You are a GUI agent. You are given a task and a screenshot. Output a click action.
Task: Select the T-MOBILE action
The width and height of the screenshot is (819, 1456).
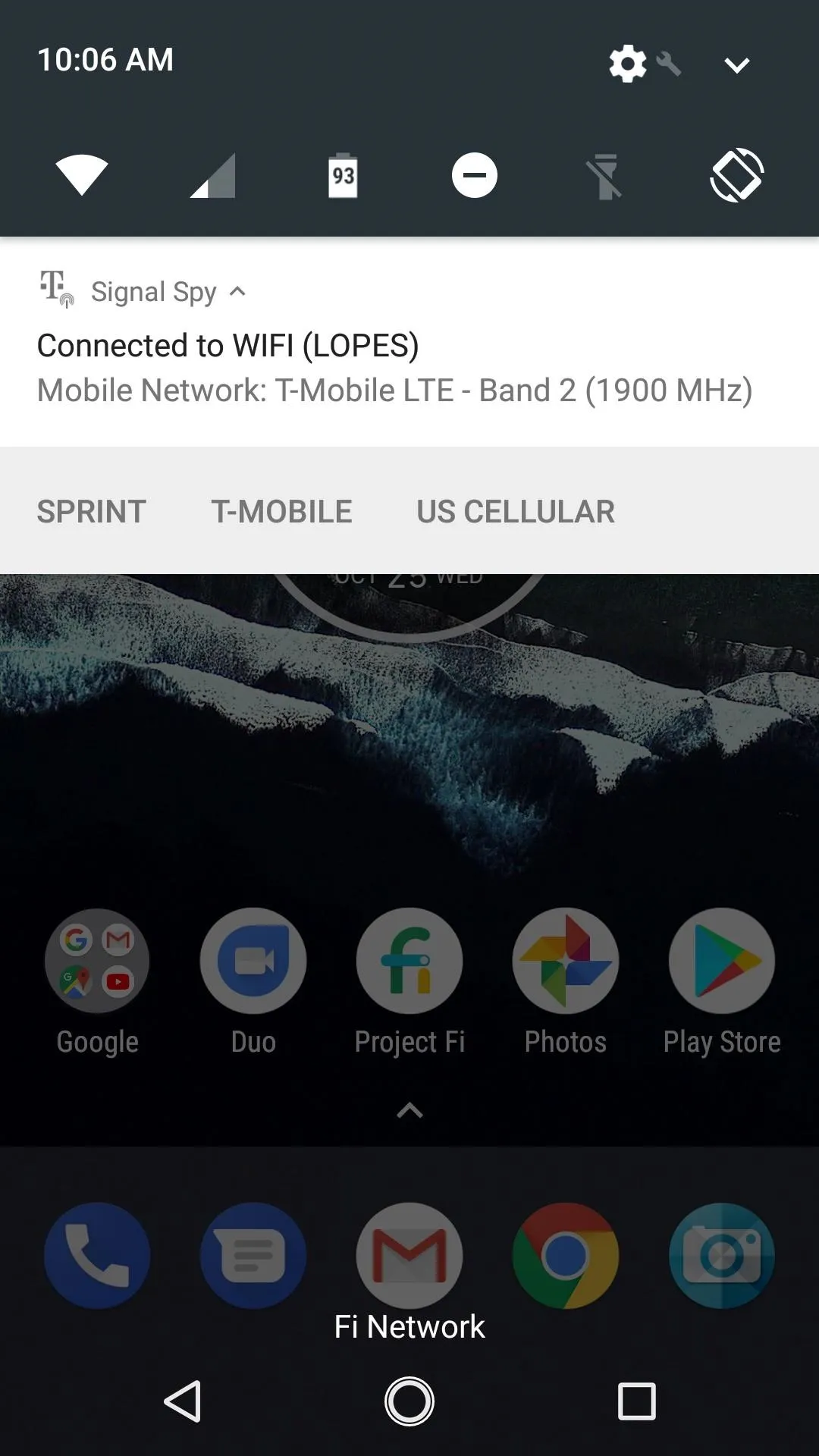(x=281, y=511)
